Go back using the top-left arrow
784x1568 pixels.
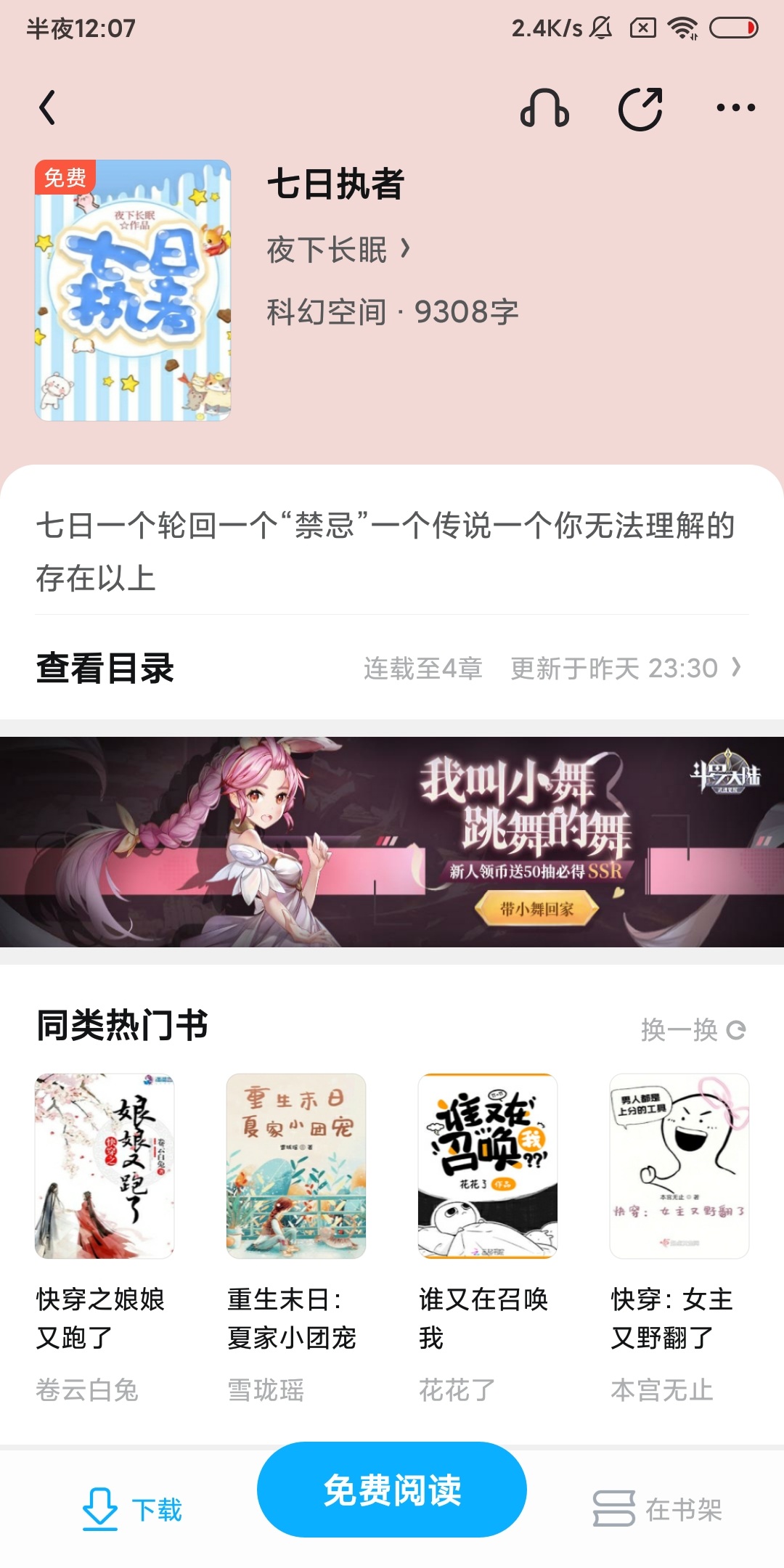coord(48,108)
